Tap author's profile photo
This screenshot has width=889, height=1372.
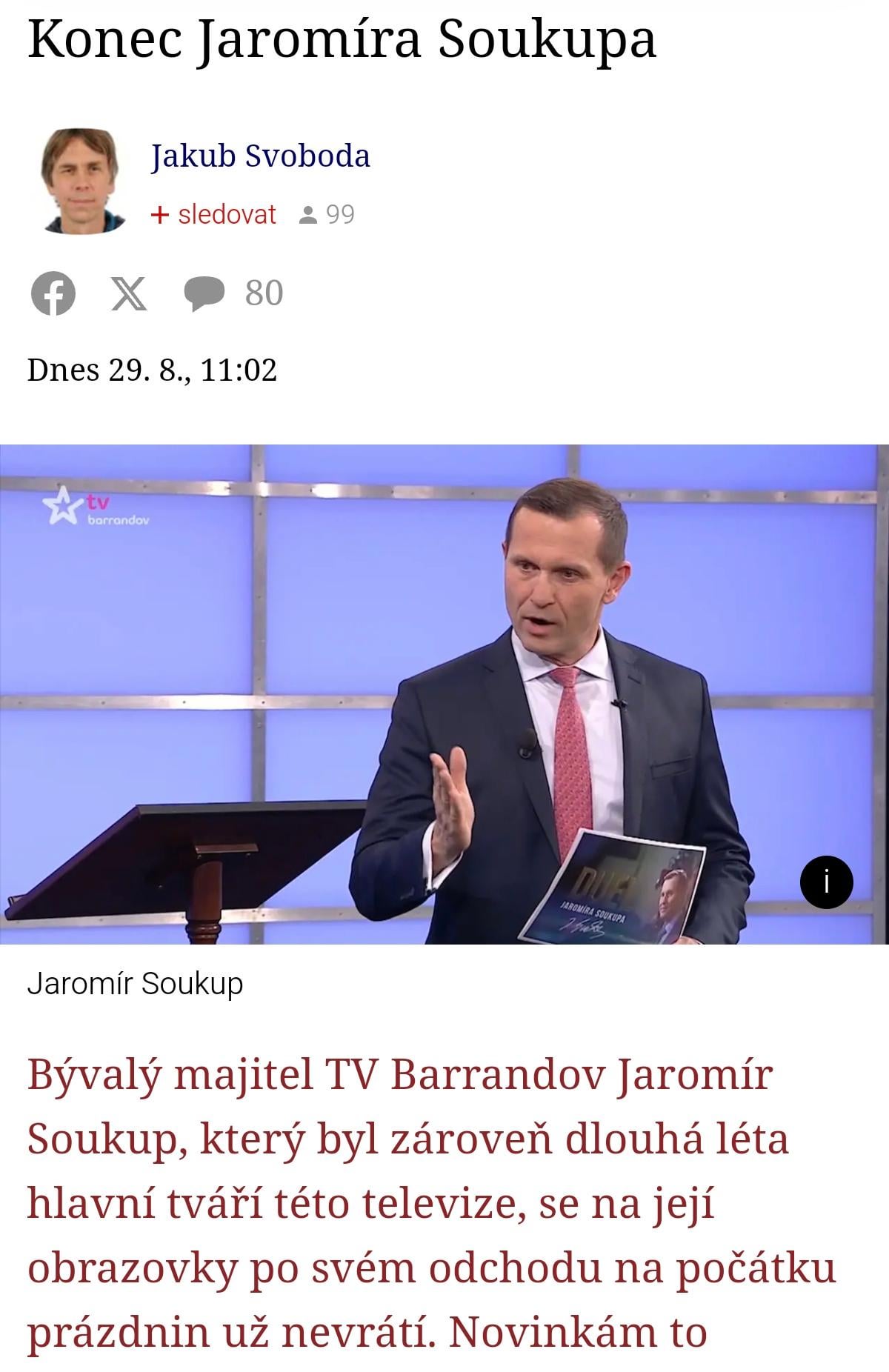tap(78, 182)
